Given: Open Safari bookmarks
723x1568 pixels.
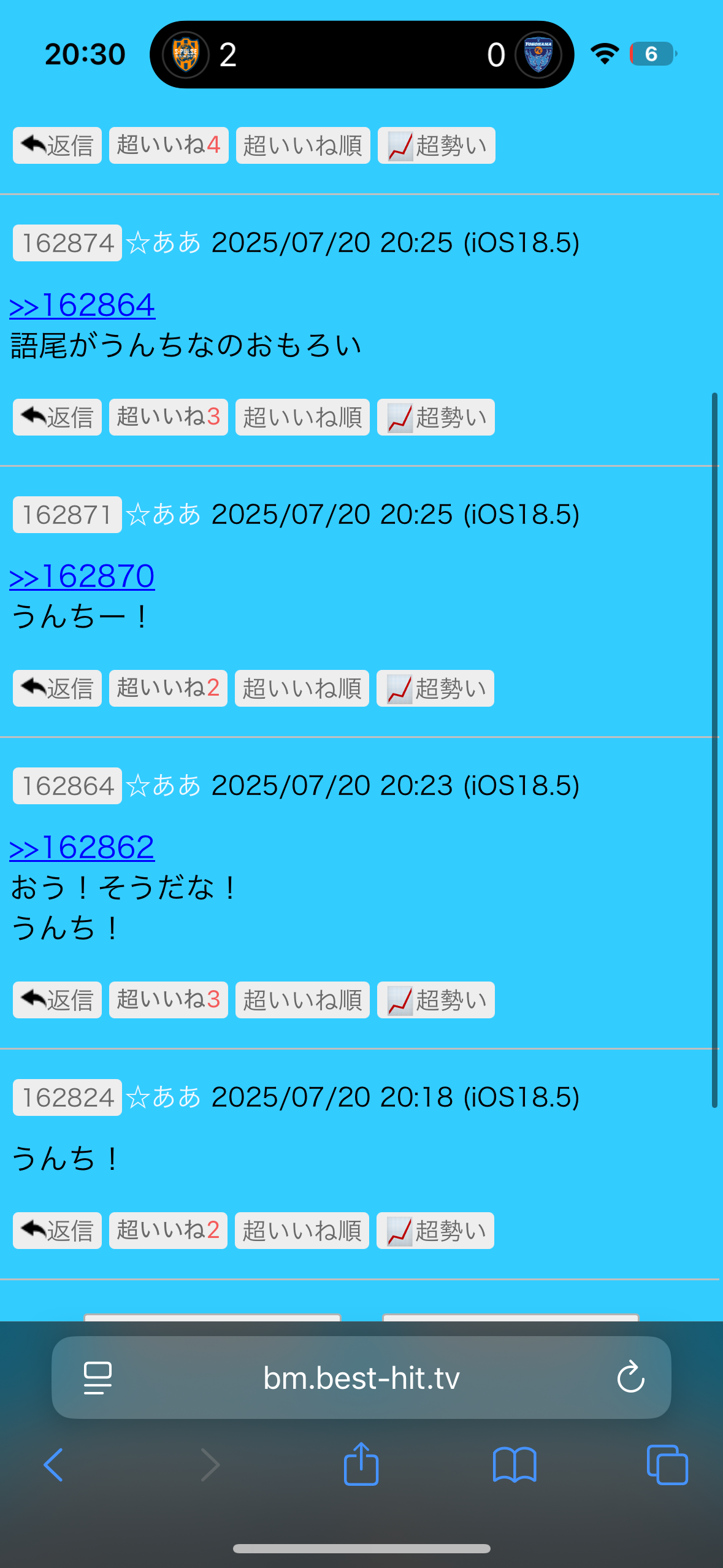Looking at the screenshot, I should click(515, 1465).
